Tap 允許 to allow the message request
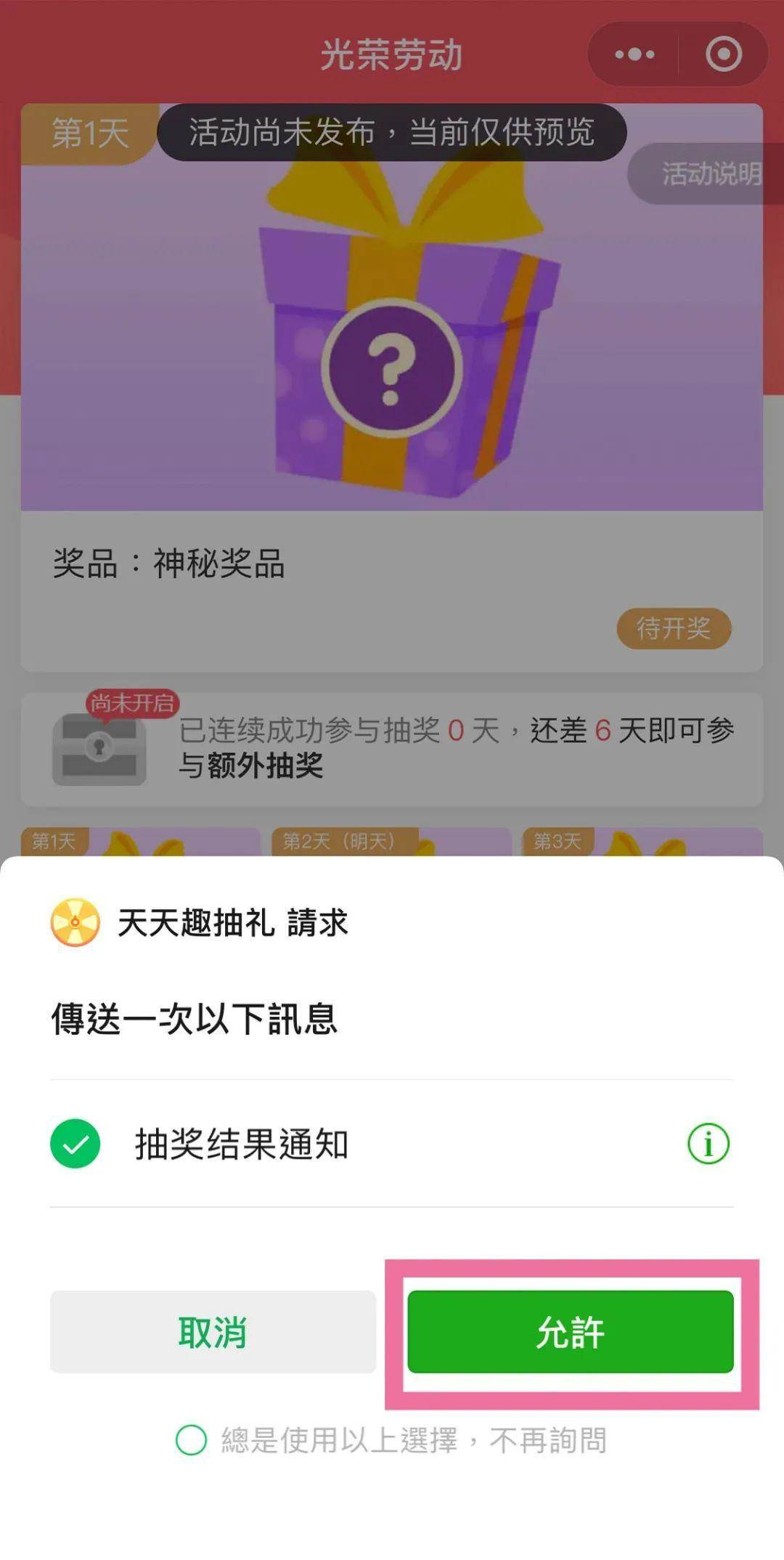Viewport: 784px width, 1560px height. (x=570, y=1332)
